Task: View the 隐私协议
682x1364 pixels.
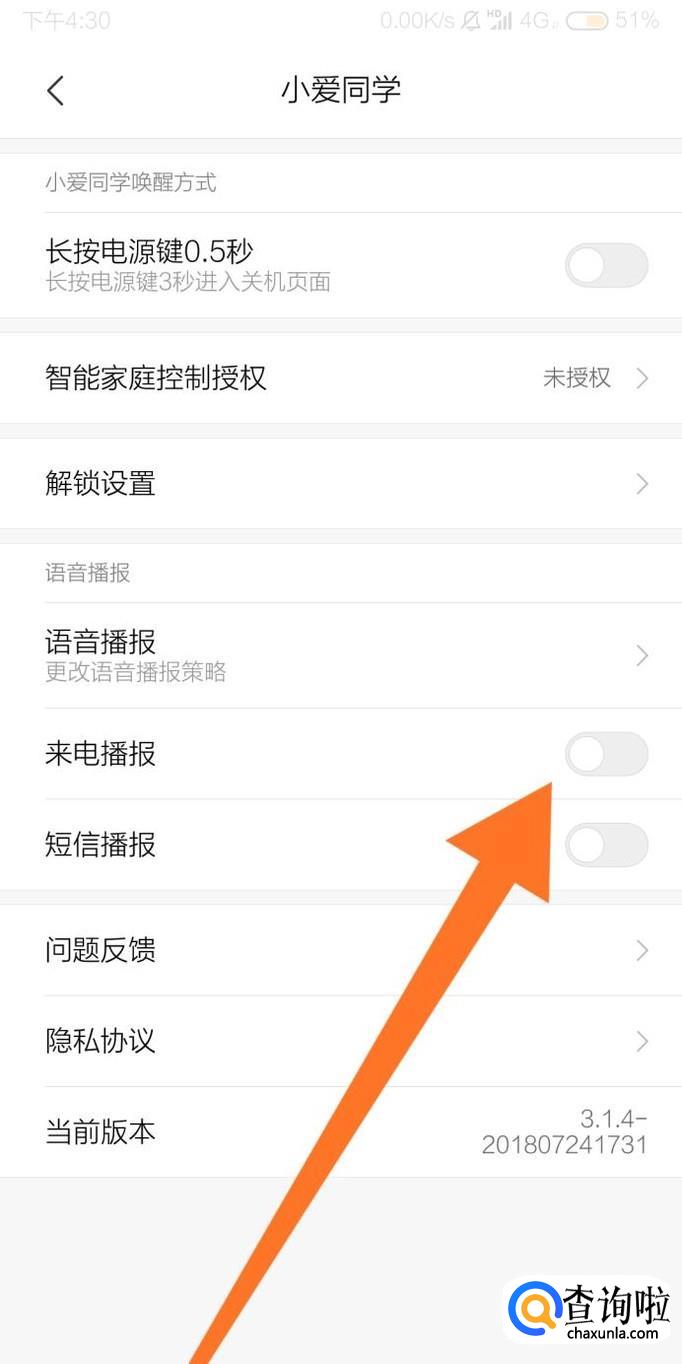Action: (340, 1041)
